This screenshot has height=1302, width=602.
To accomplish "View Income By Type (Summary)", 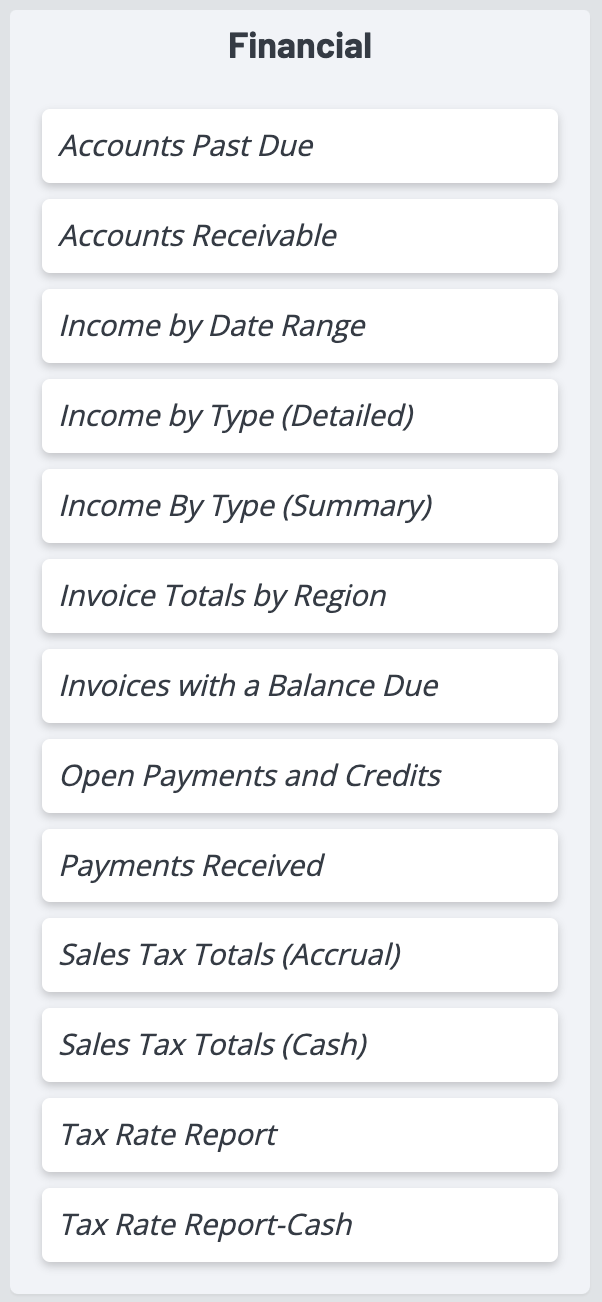I will point(299,506).
